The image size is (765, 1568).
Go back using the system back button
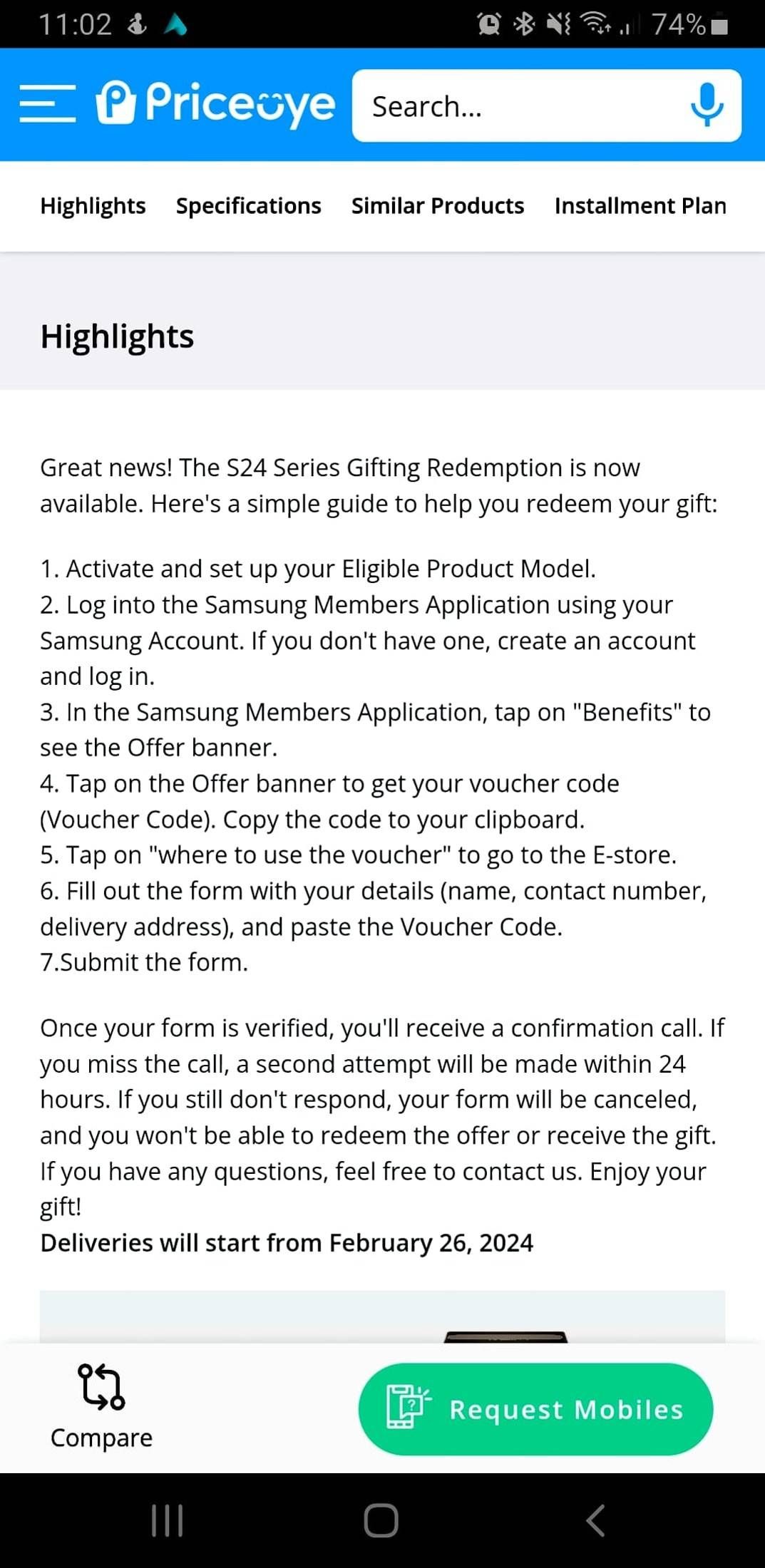pos(595,1521)
